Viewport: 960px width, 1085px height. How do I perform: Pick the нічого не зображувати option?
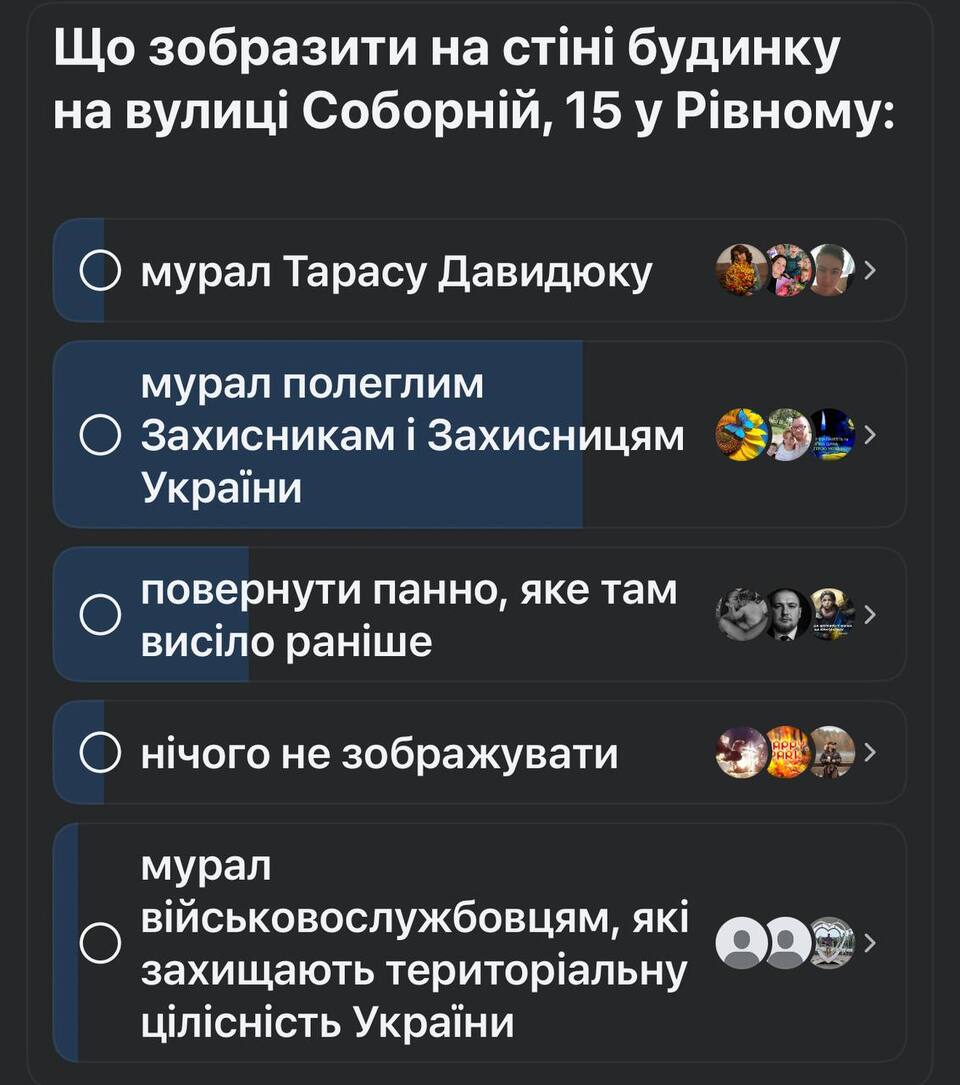tap(100, 752)
